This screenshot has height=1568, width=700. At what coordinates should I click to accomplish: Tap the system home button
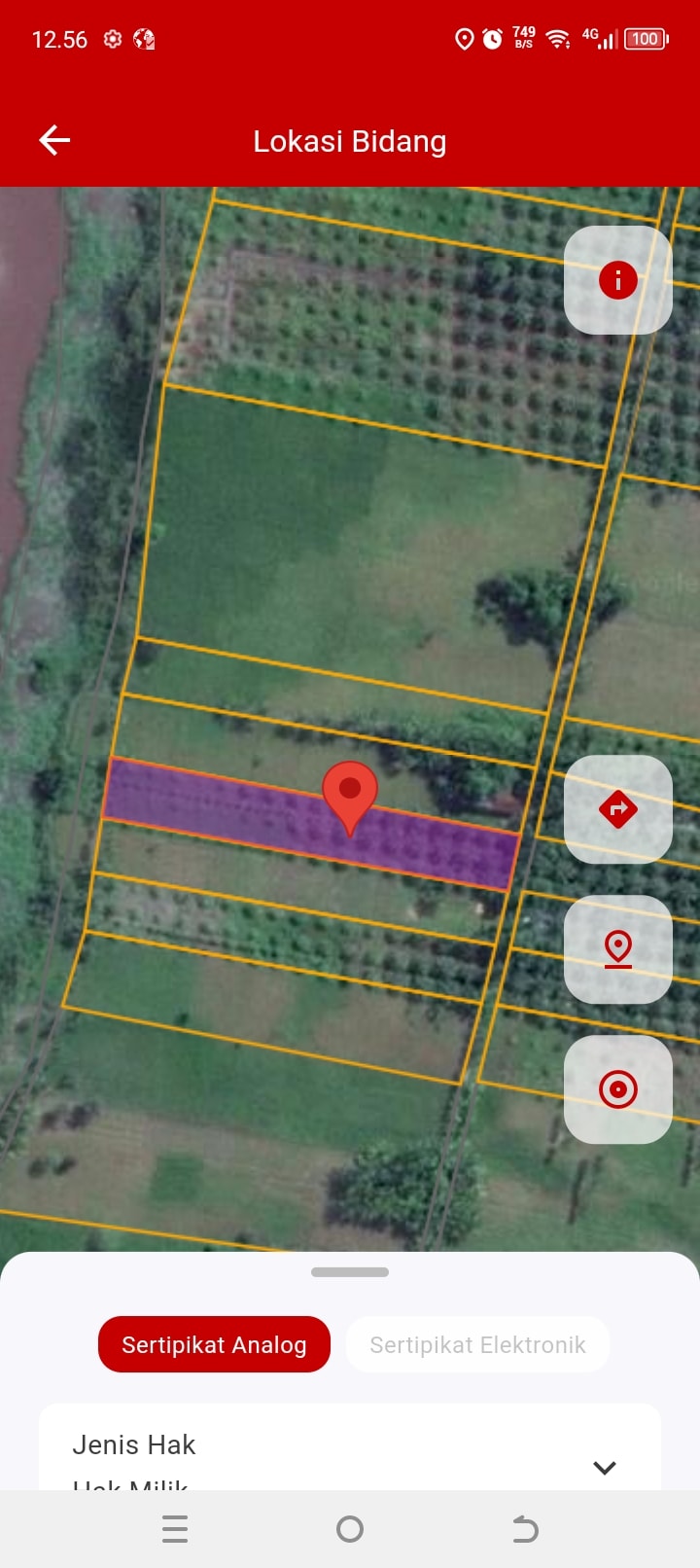(x=350, y=1529)
